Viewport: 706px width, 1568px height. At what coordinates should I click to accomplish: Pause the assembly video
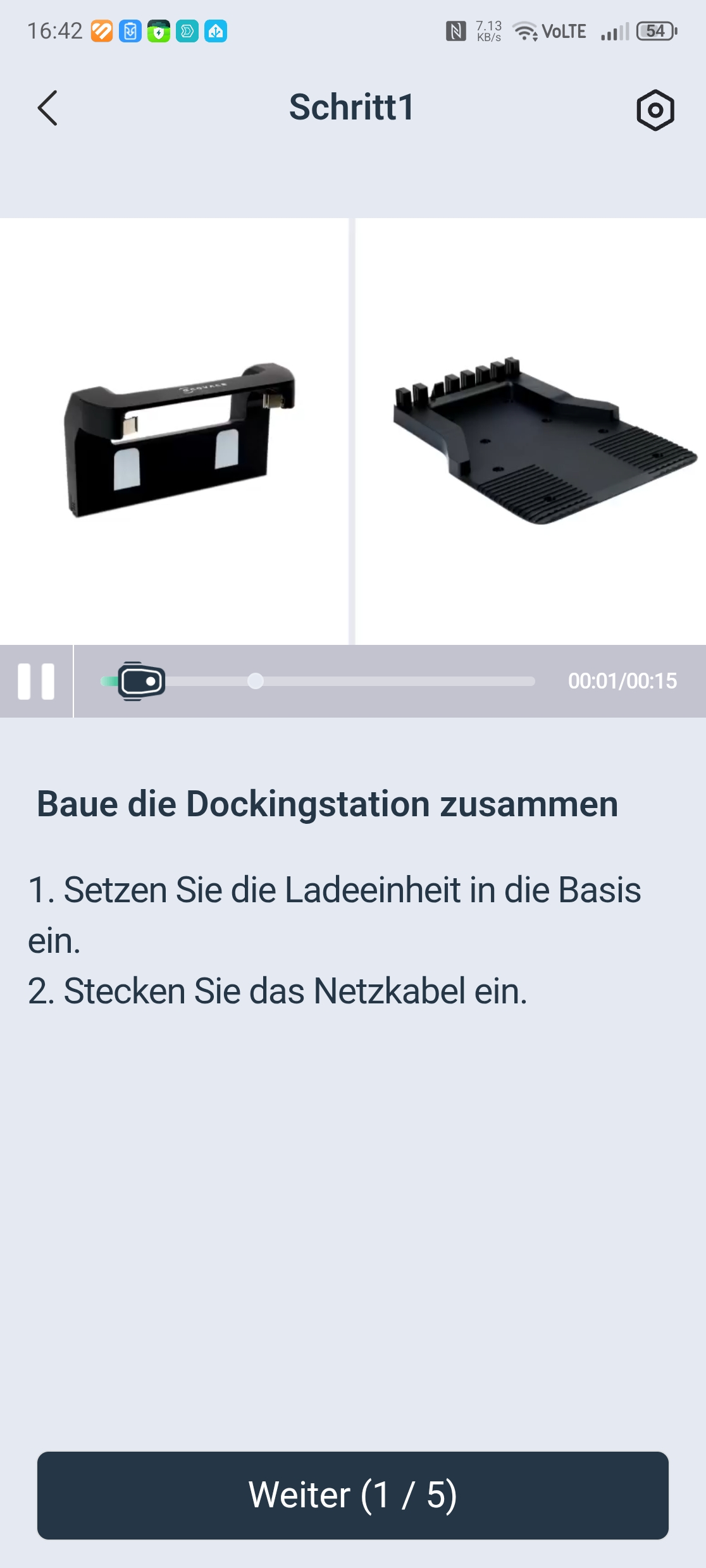coord(36,682)
